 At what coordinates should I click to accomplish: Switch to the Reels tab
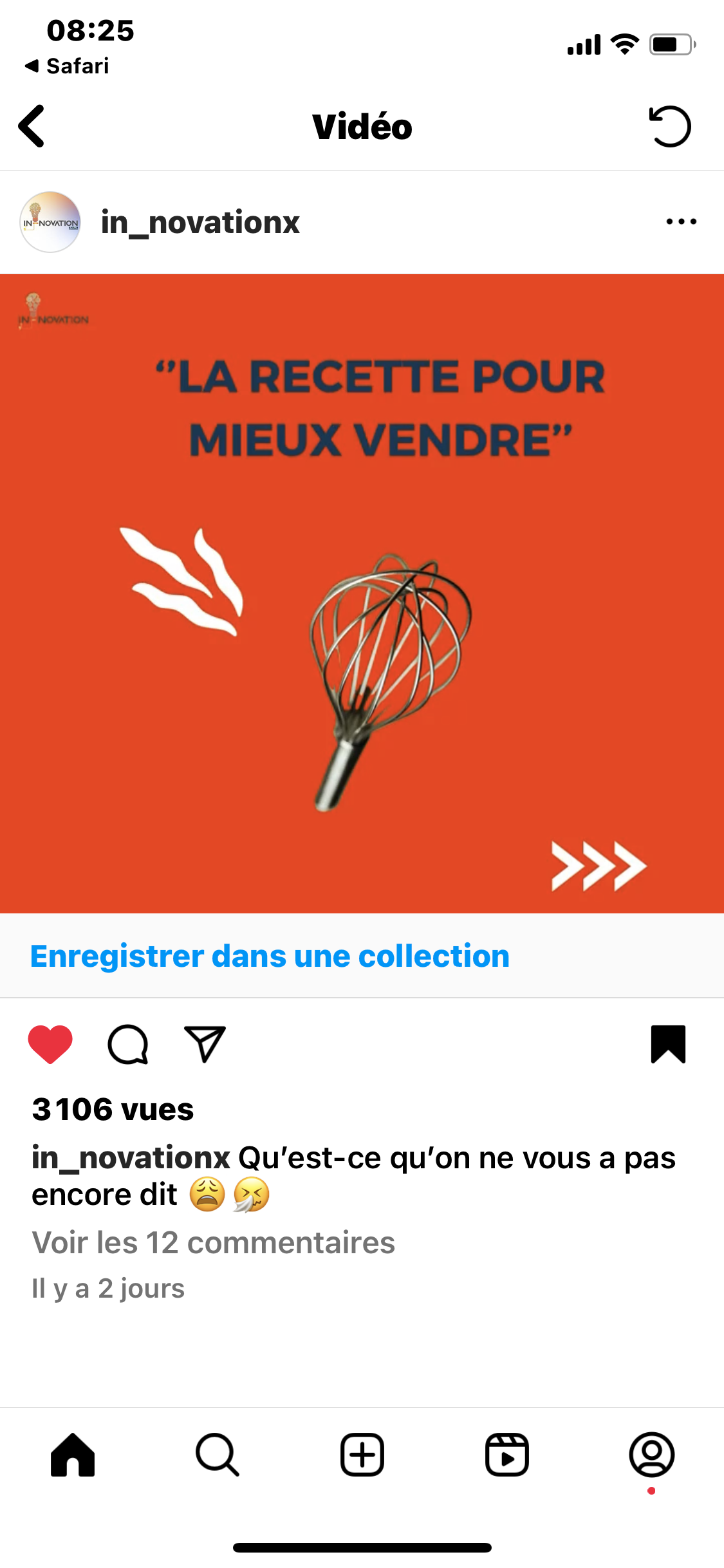pyautogui.click(x=507, y=1455)
